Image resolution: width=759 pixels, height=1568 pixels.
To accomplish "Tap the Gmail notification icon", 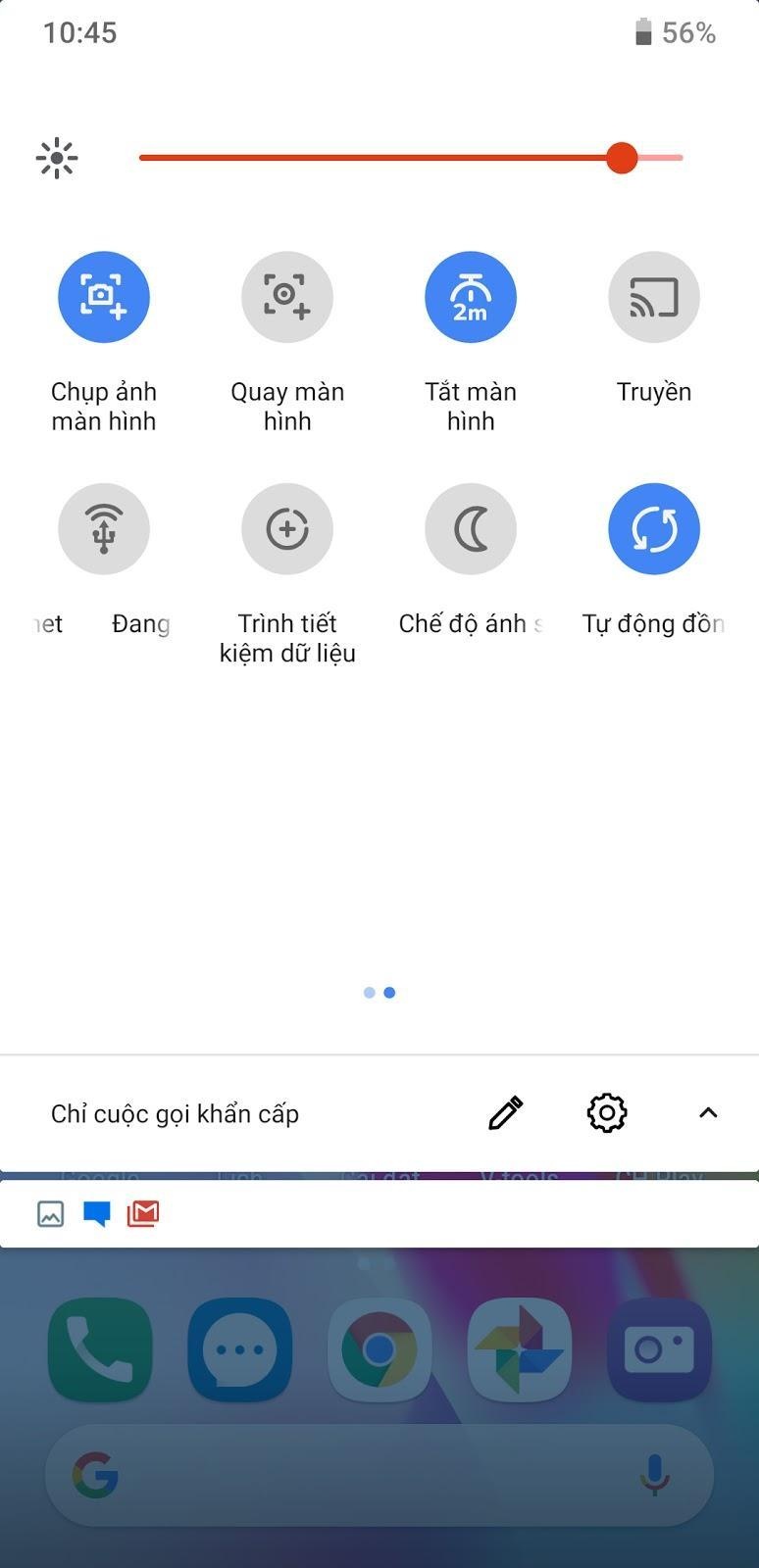I will pos(141,1213).
